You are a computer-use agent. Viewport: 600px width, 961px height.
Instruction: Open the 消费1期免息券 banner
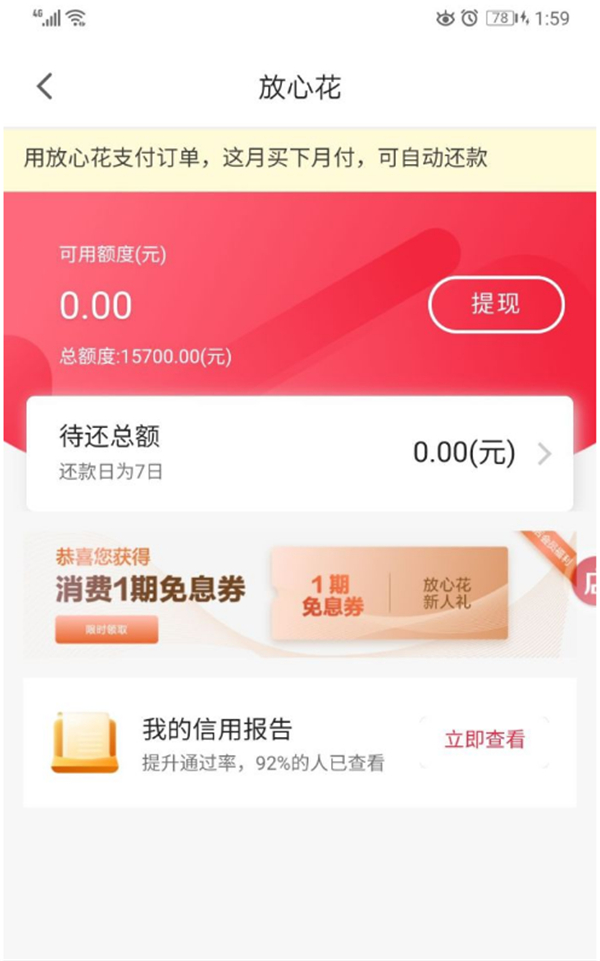300,594
